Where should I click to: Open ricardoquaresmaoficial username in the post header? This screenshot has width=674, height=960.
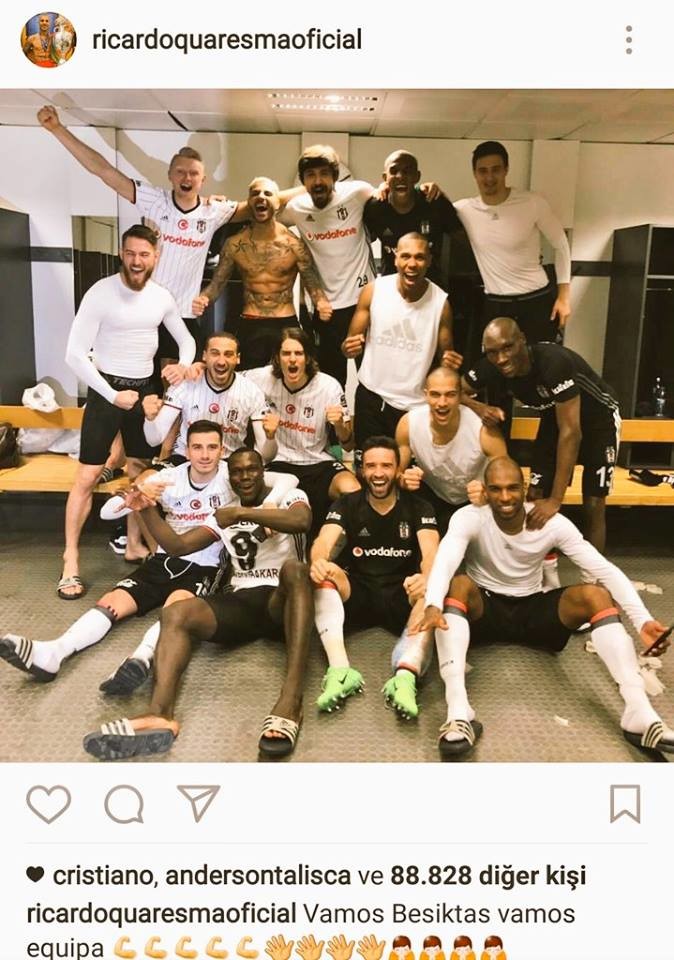(x=227, y=40)
